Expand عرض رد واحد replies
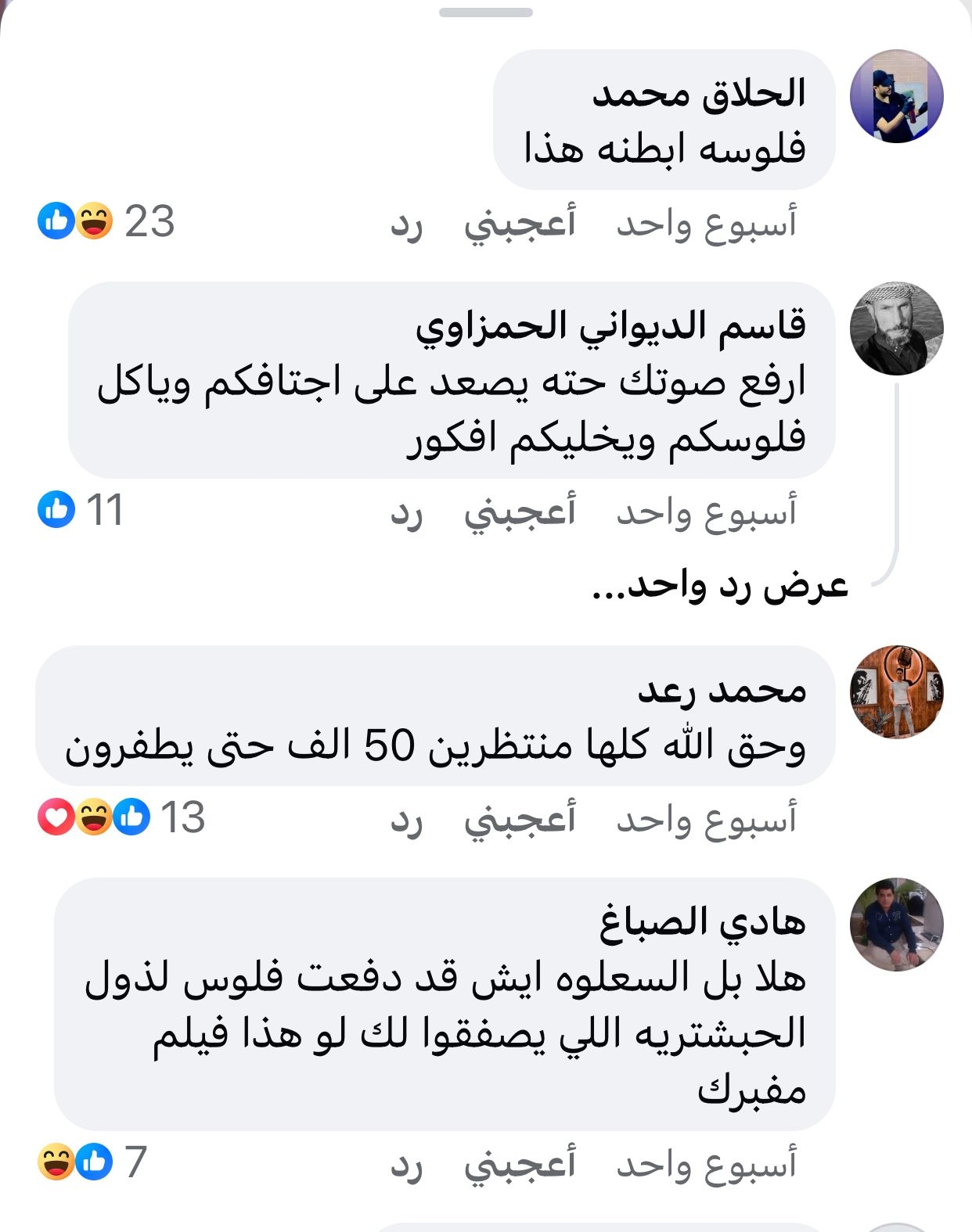Image resolution: width=972 pixels, height=1232 pixels. pos(720,586)
